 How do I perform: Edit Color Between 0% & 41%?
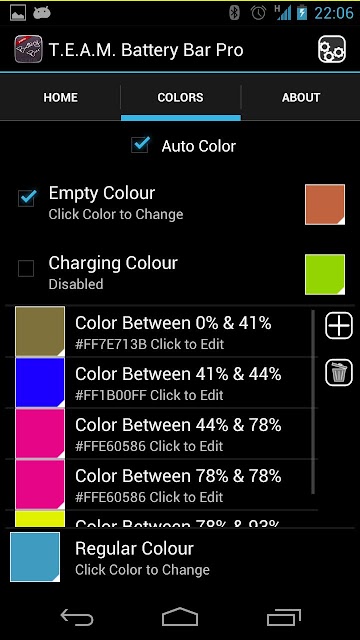[x=161, y=332]
